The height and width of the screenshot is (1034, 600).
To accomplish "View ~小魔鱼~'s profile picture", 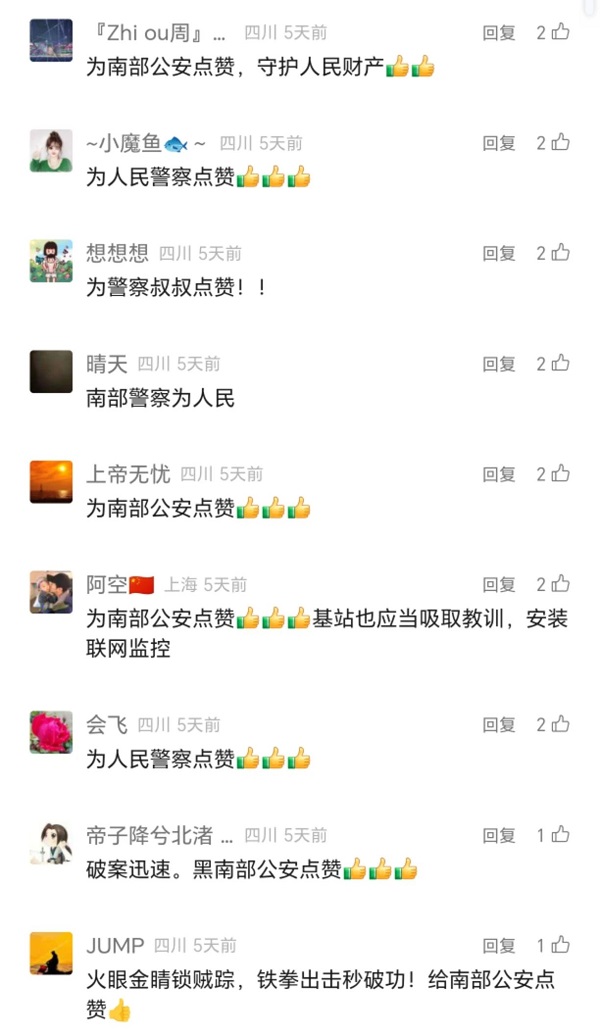I will pyautogui.click(x=51, y=151).
